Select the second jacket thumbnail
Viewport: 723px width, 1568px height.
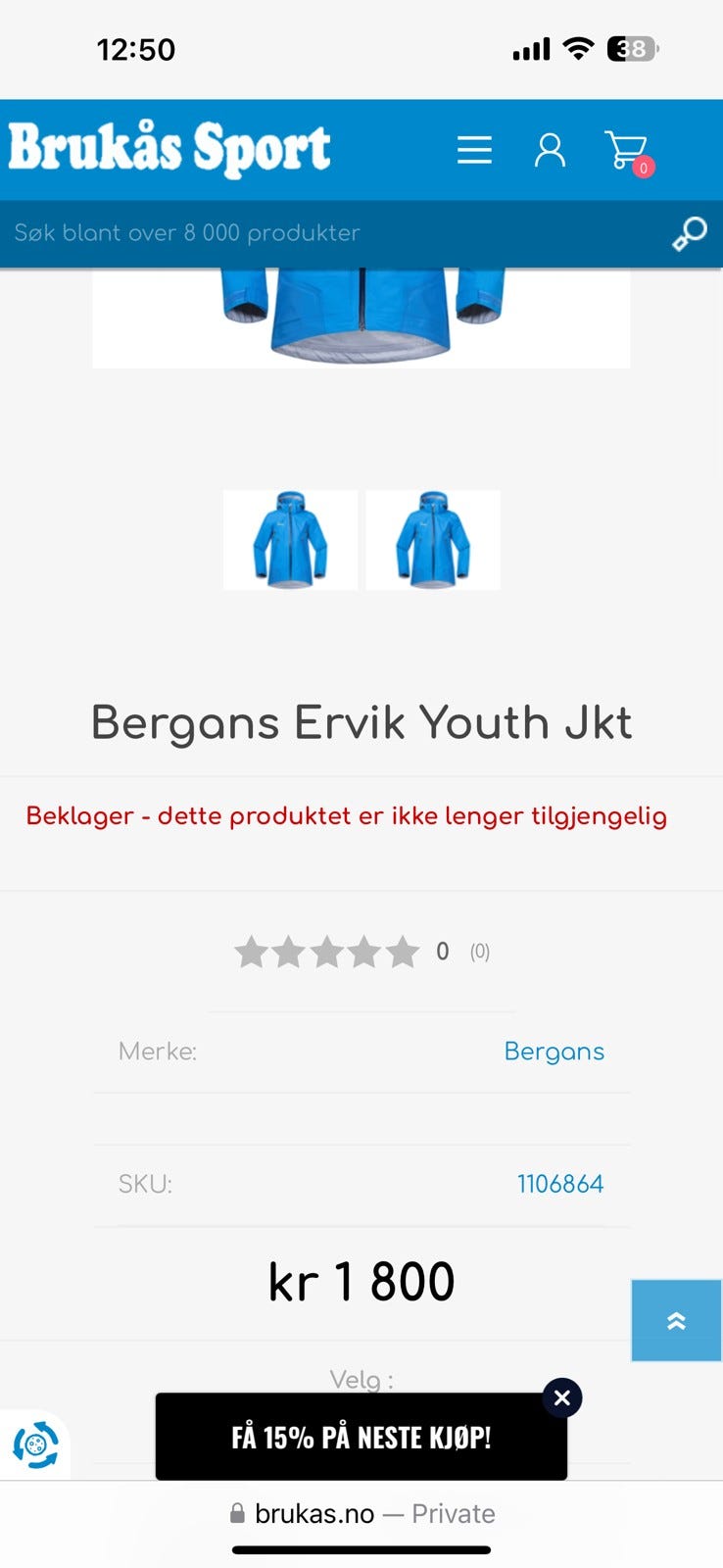coord(433,540)
